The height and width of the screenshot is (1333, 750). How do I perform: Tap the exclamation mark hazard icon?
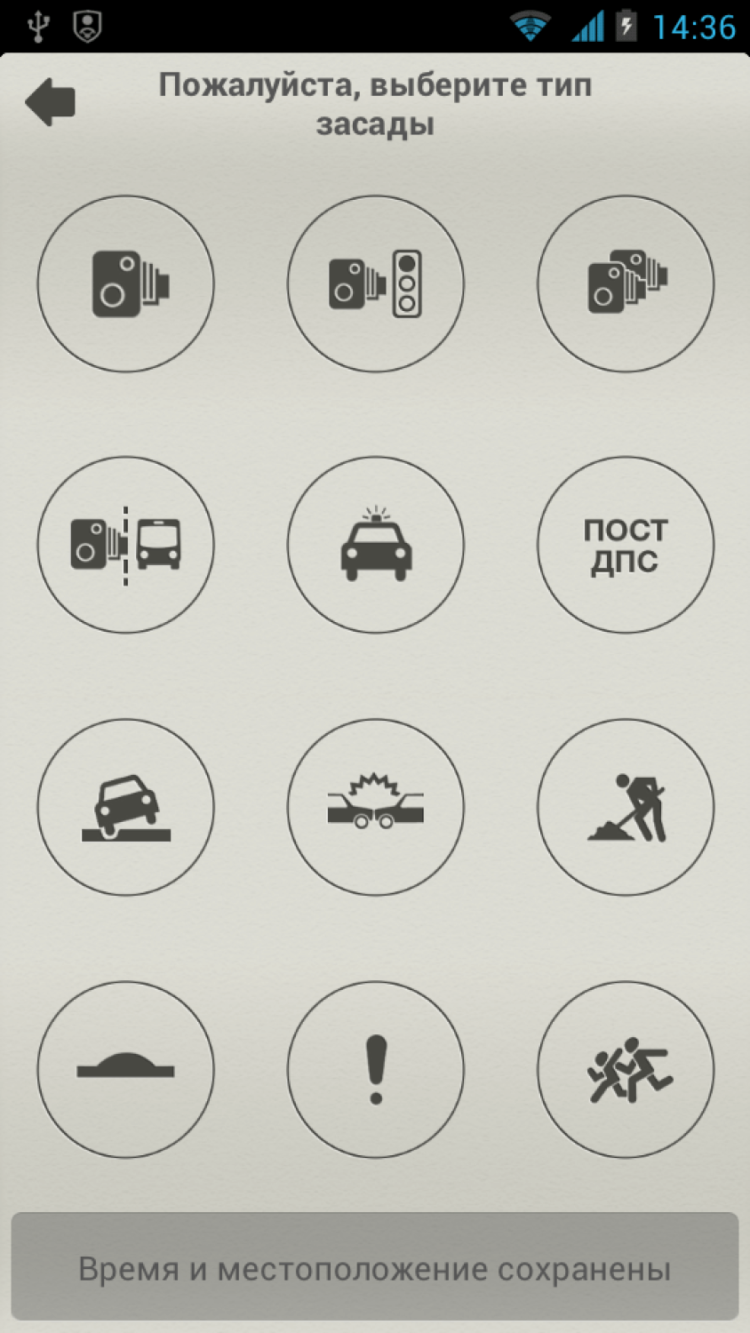coord(375,1069)
